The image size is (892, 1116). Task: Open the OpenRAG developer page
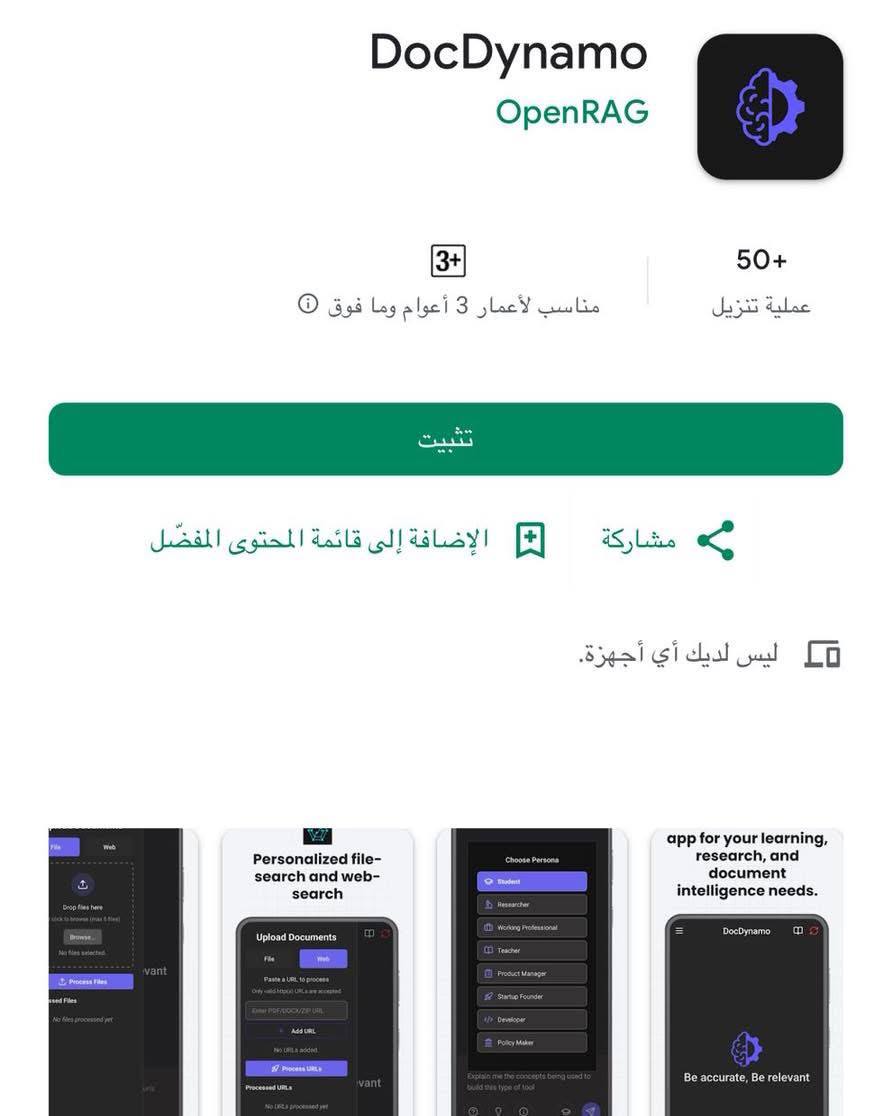(x=572, y=111)
